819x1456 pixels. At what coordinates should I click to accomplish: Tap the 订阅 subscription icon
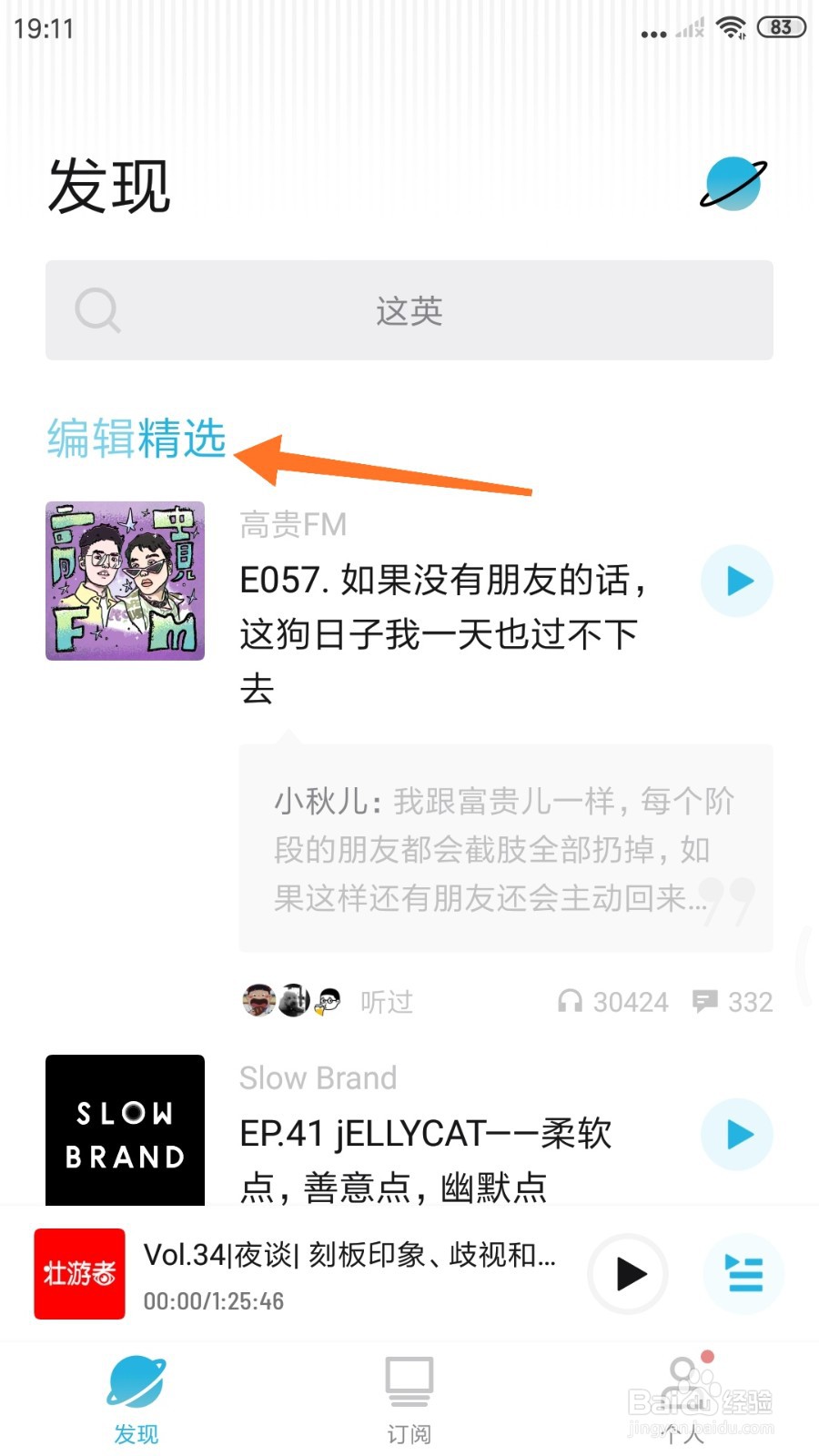409,1383
